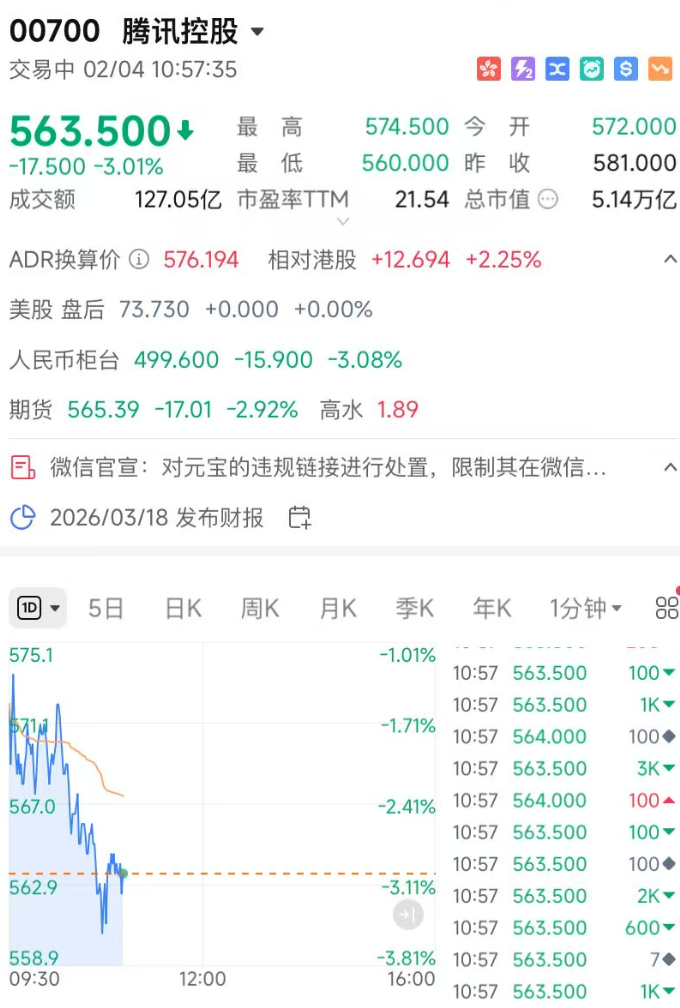Screen dimensions: 680x1008
Task: Open the 1D chart period dropdown
Action: tap(38, 608)
